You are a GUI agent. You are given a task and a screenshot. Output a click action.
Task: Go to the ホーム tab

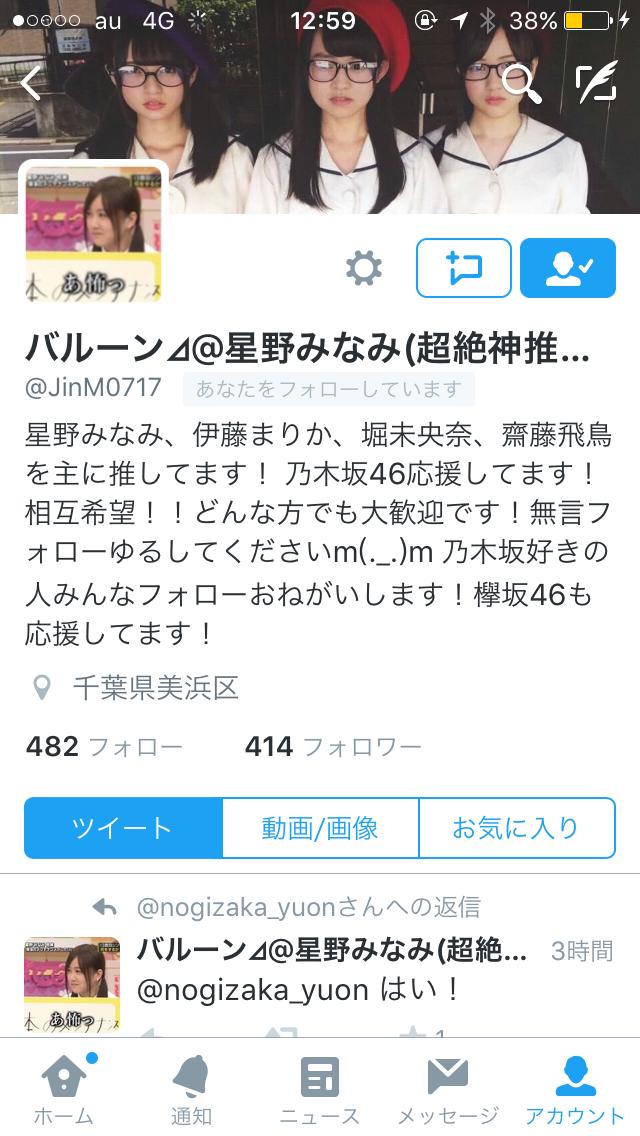63,1090
